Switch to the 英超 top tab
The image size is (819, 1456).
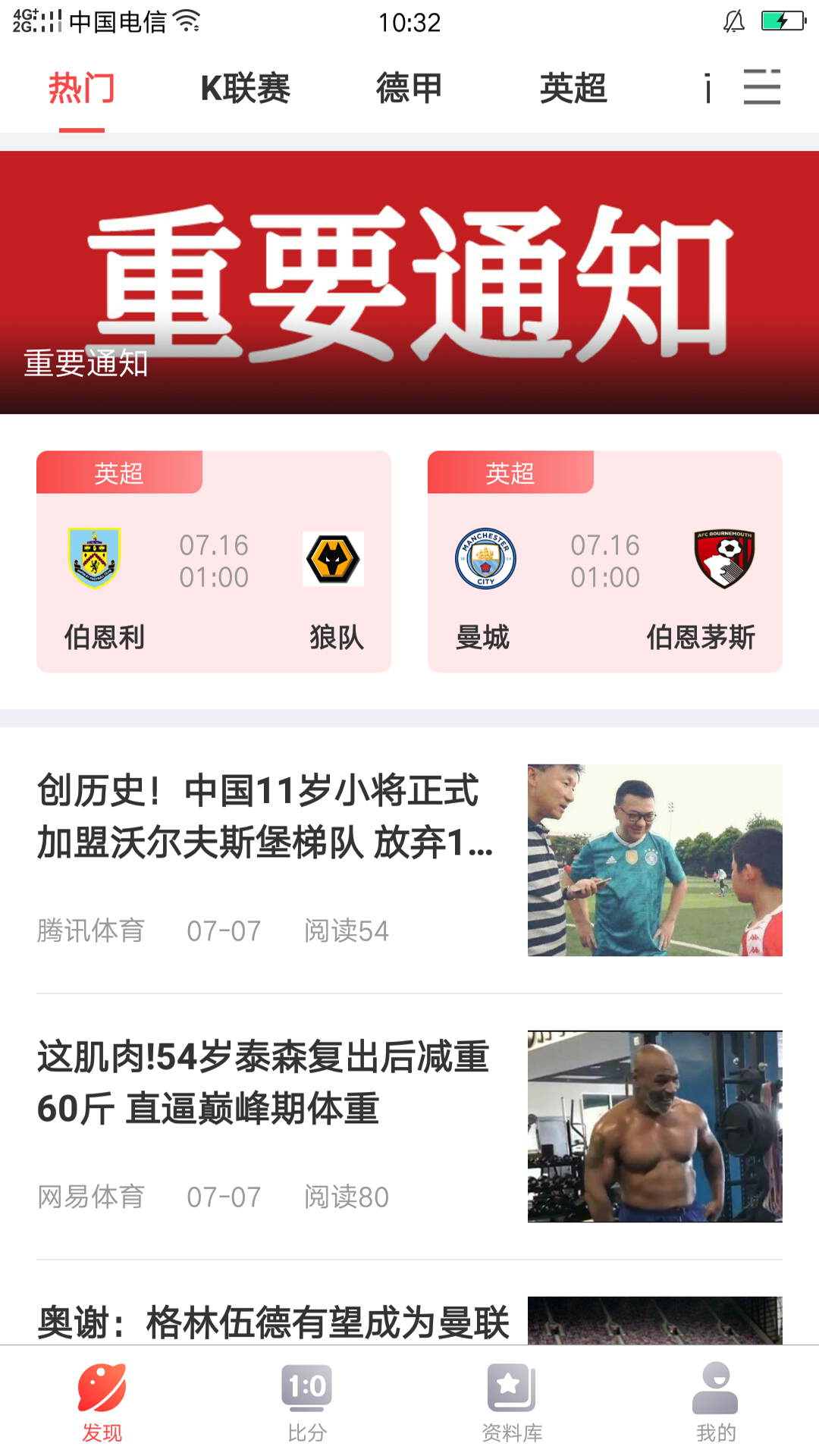coord(573,89)
